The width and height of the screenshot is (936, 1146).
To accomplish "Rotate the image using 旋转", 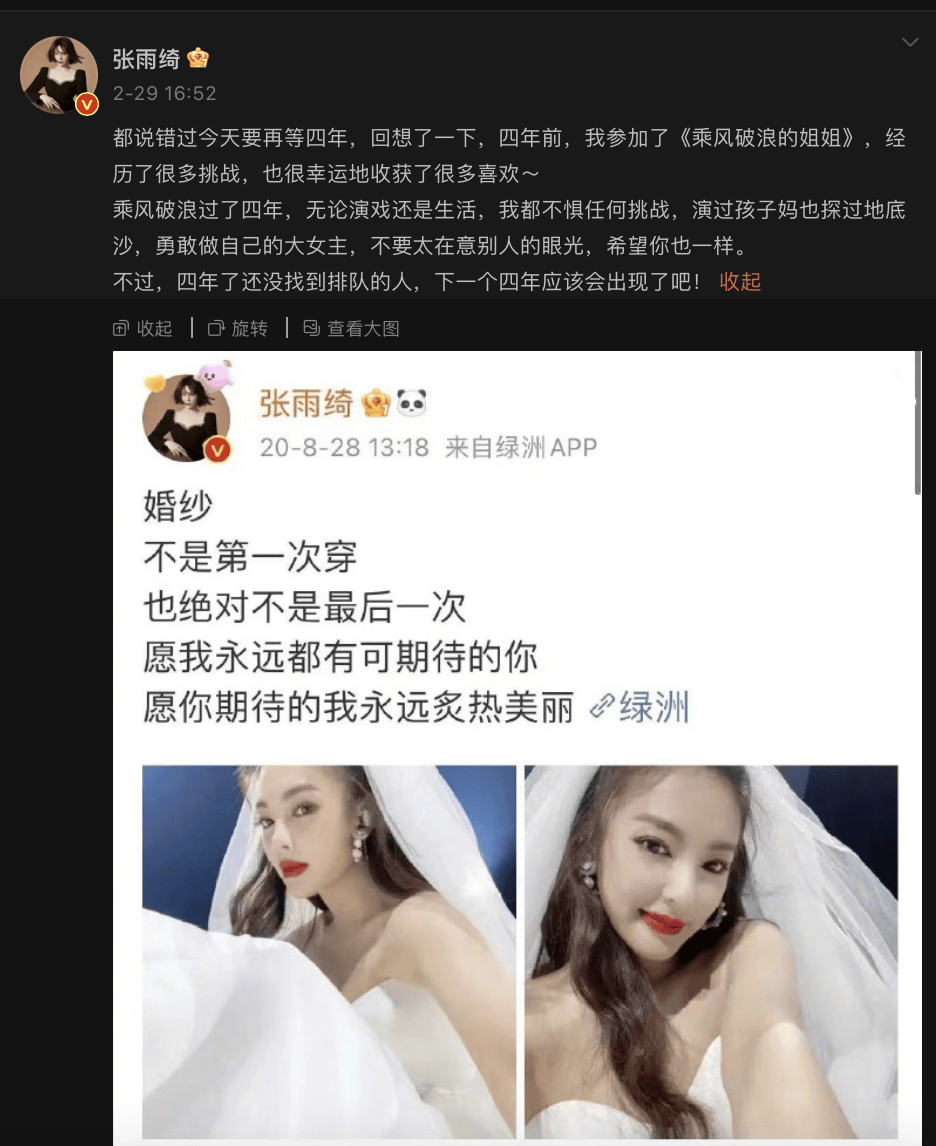I will coord(238,328).
